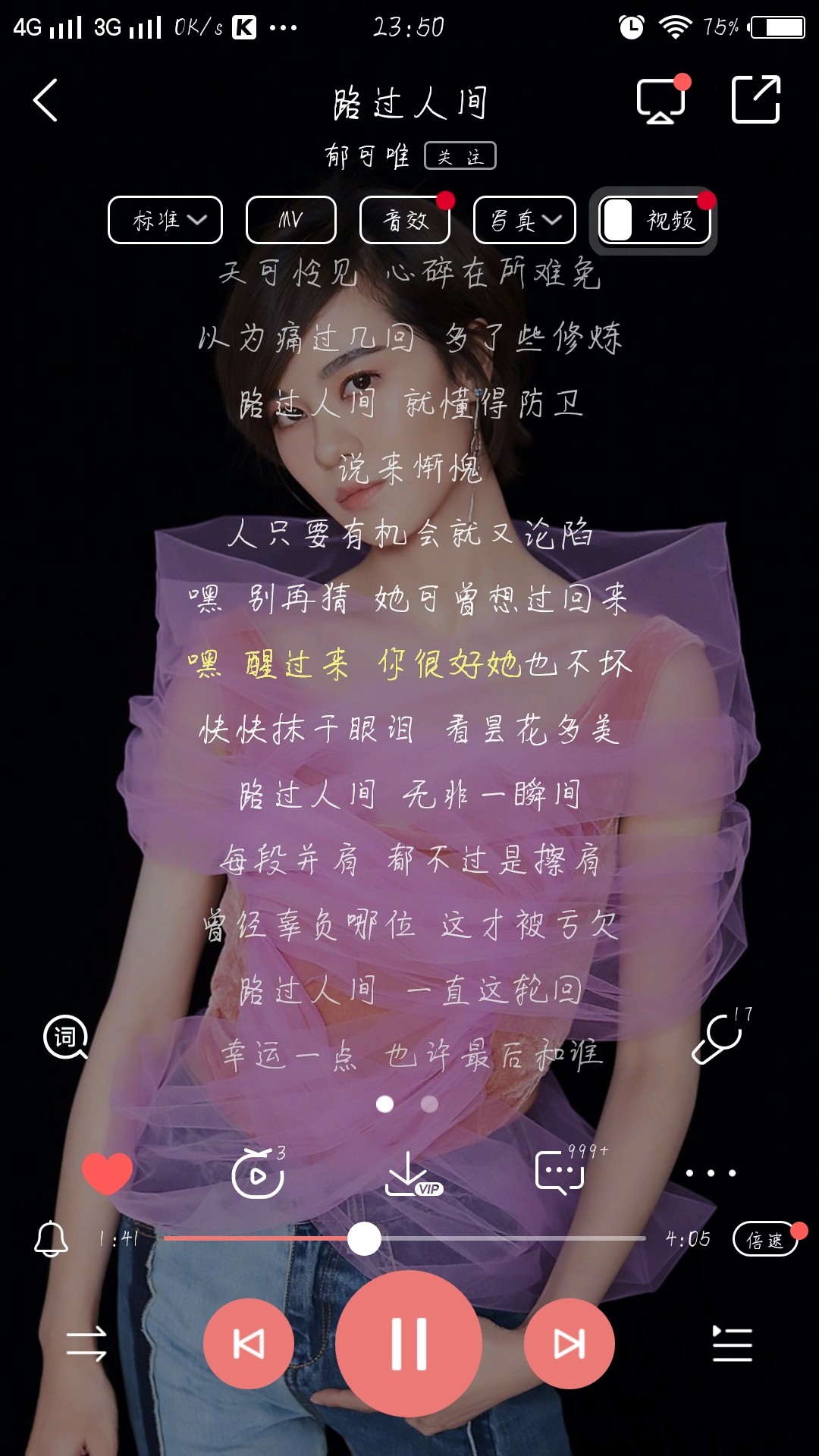The height and width of the screenshot is (1456, 819).
Task: Open the MV for this song
Action: tap(290, 220)
